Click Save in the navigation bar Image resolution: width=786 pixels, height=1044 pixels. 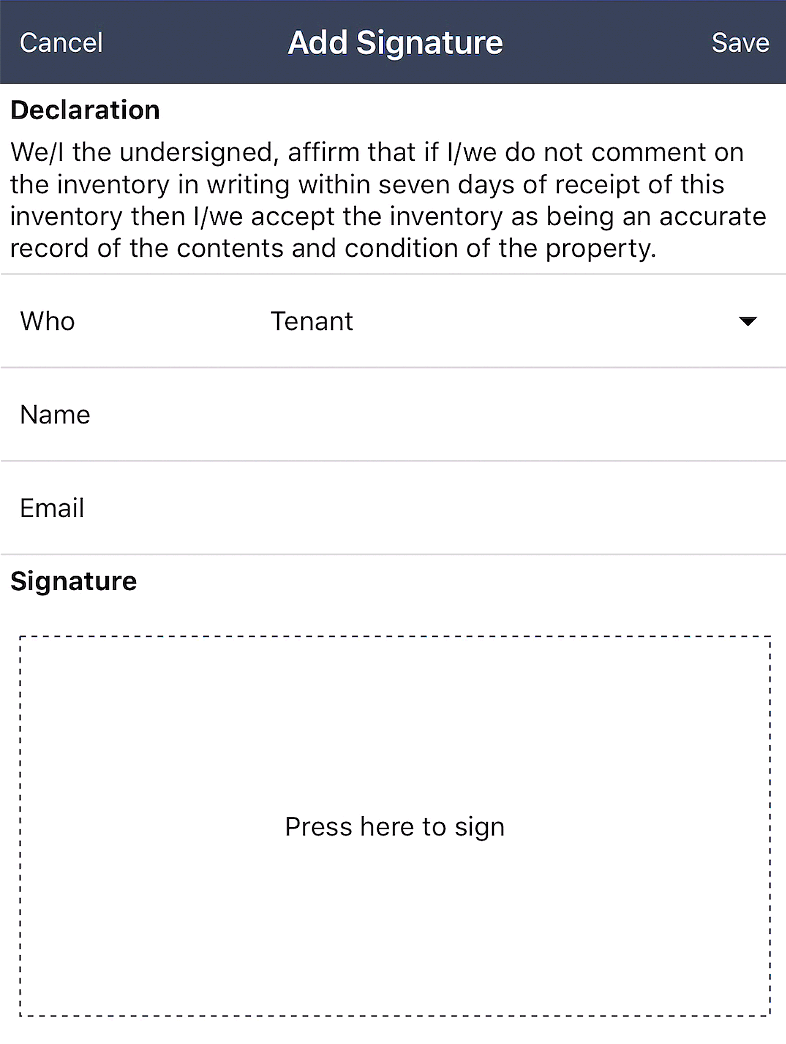740,42
